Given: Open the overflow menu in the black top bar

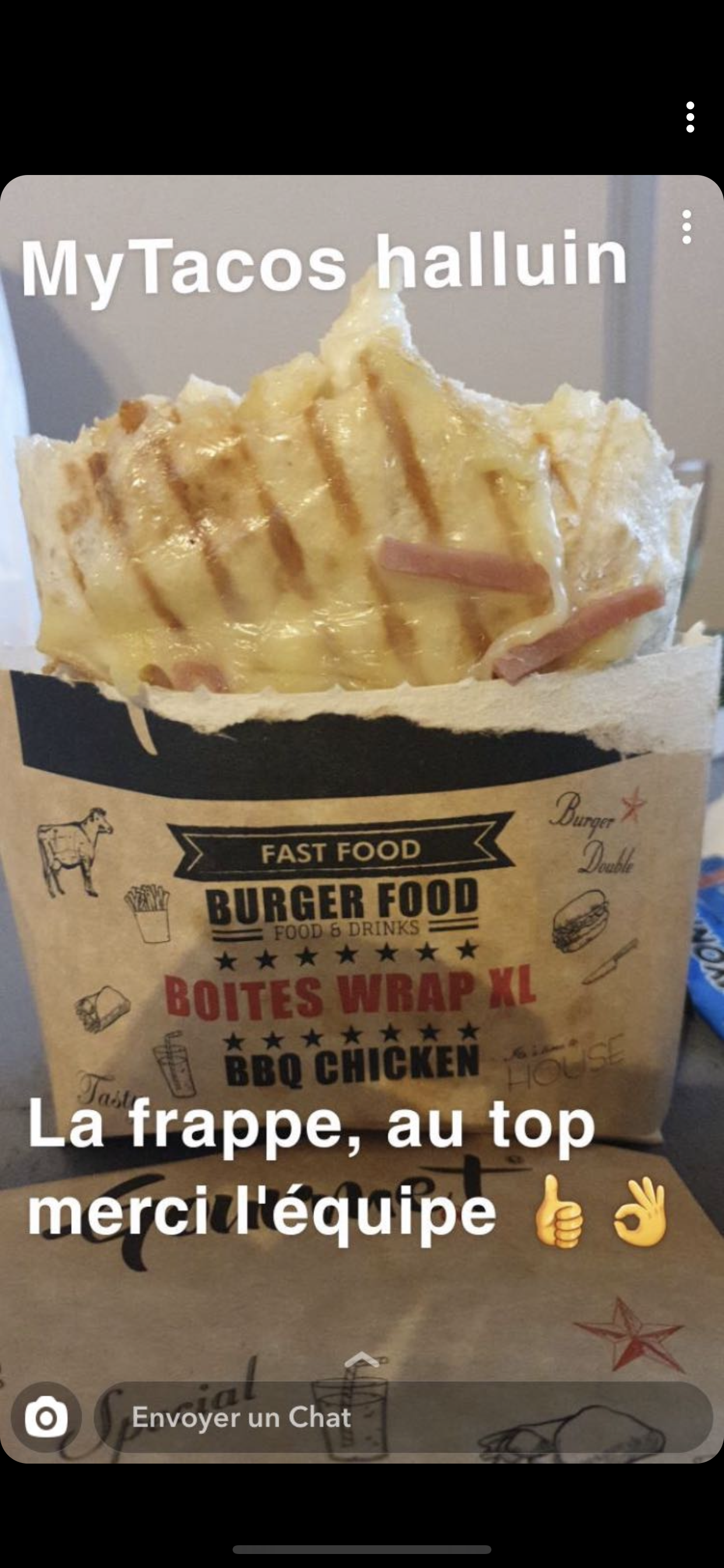Looking at the screenshot, I should [x=690, y=117].
